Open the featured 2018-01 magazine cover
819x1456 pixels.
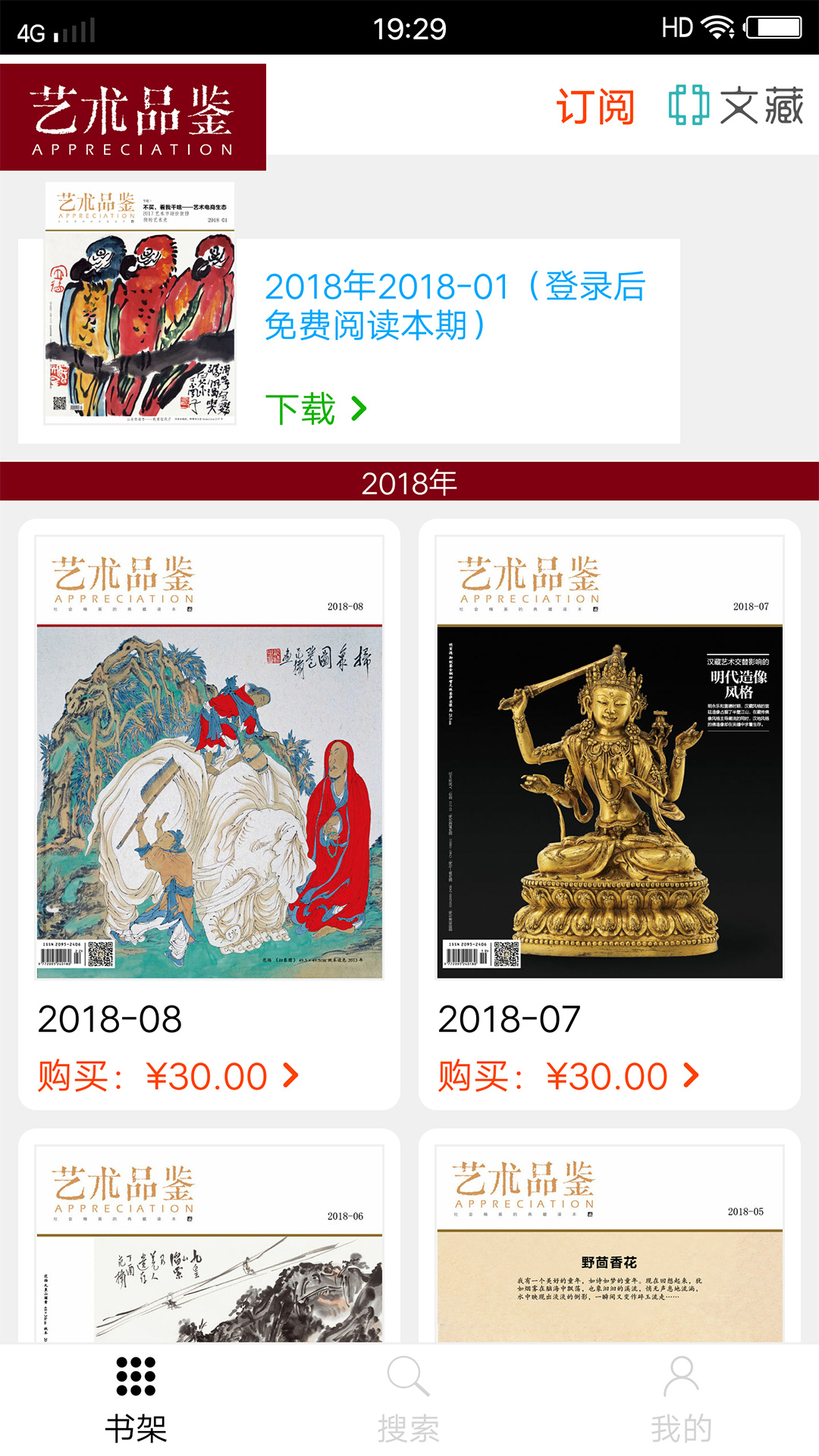pos(140,303)
